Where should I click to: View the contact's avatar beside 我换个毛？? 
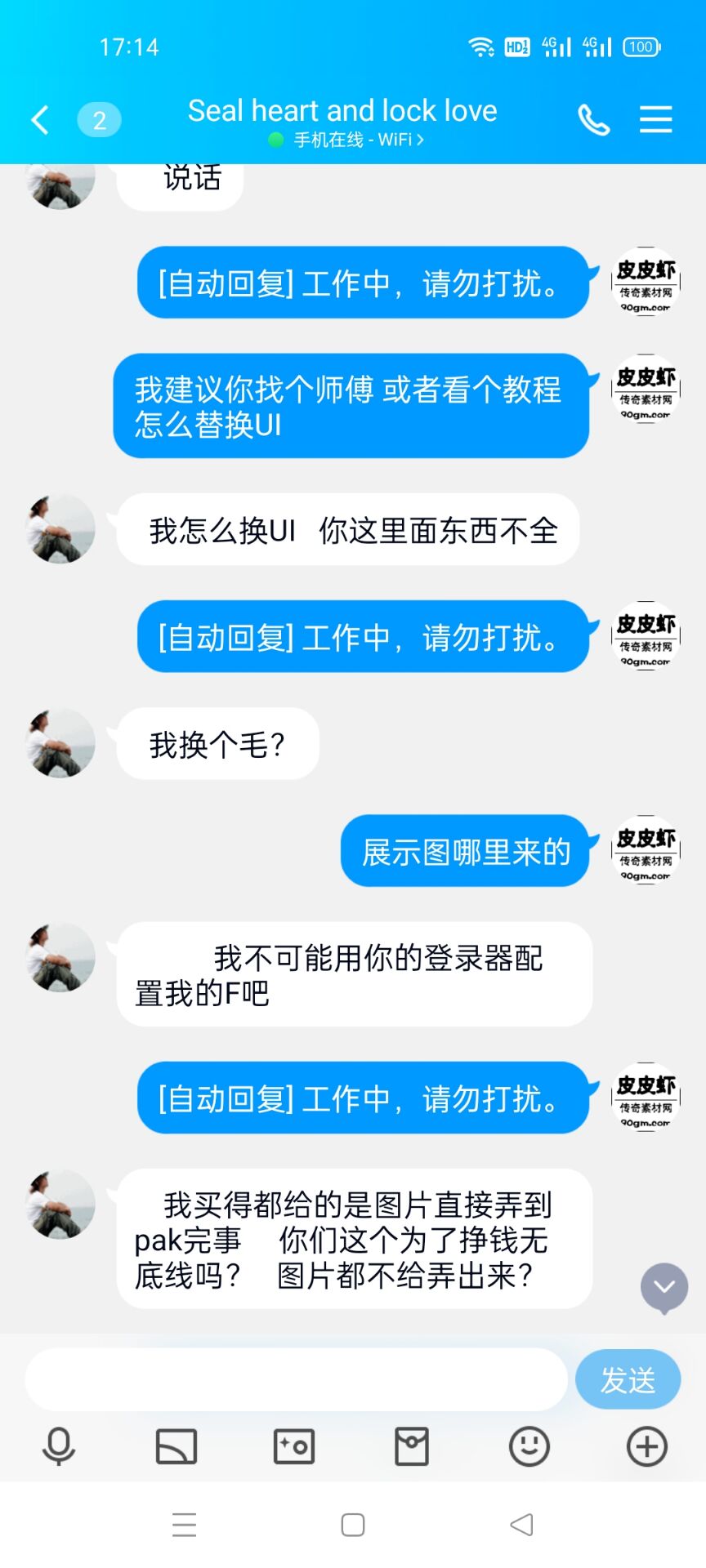click(60, 743)
